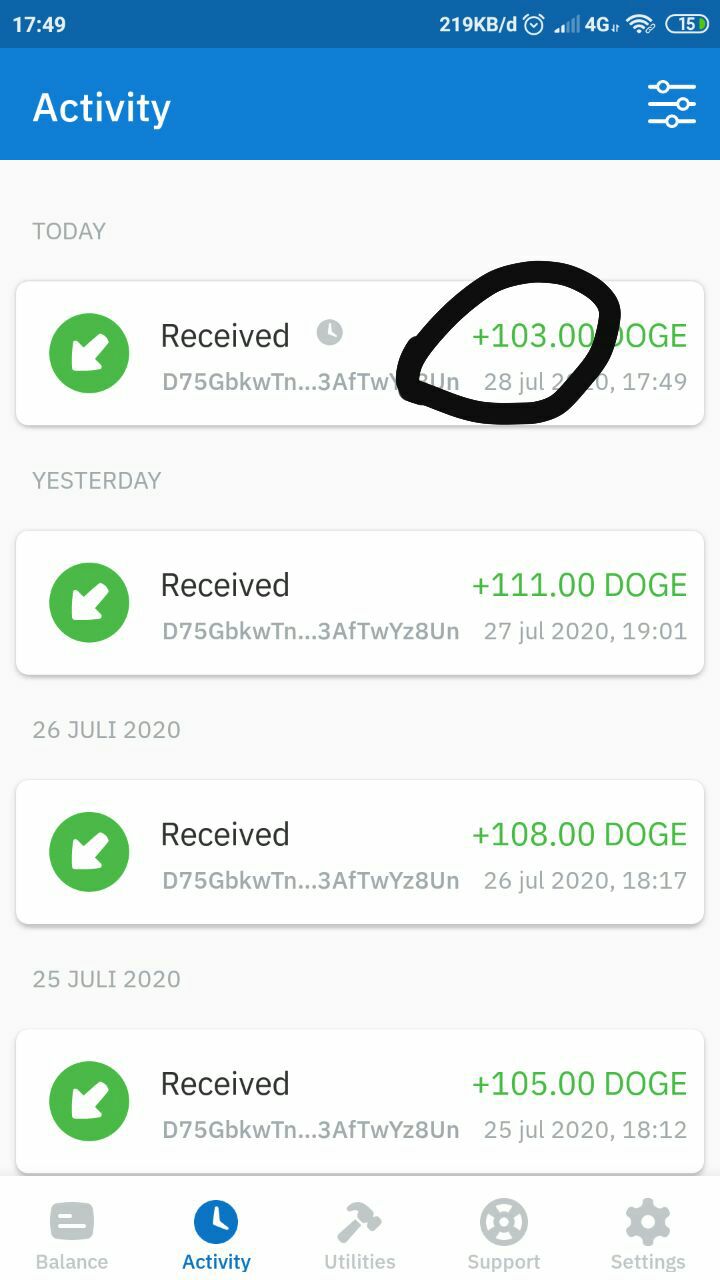The image size is (720, 1280).
Task: Select the +105.00 DOGE received transaction
Action: pyautogui.click(x=360, y=1101)
